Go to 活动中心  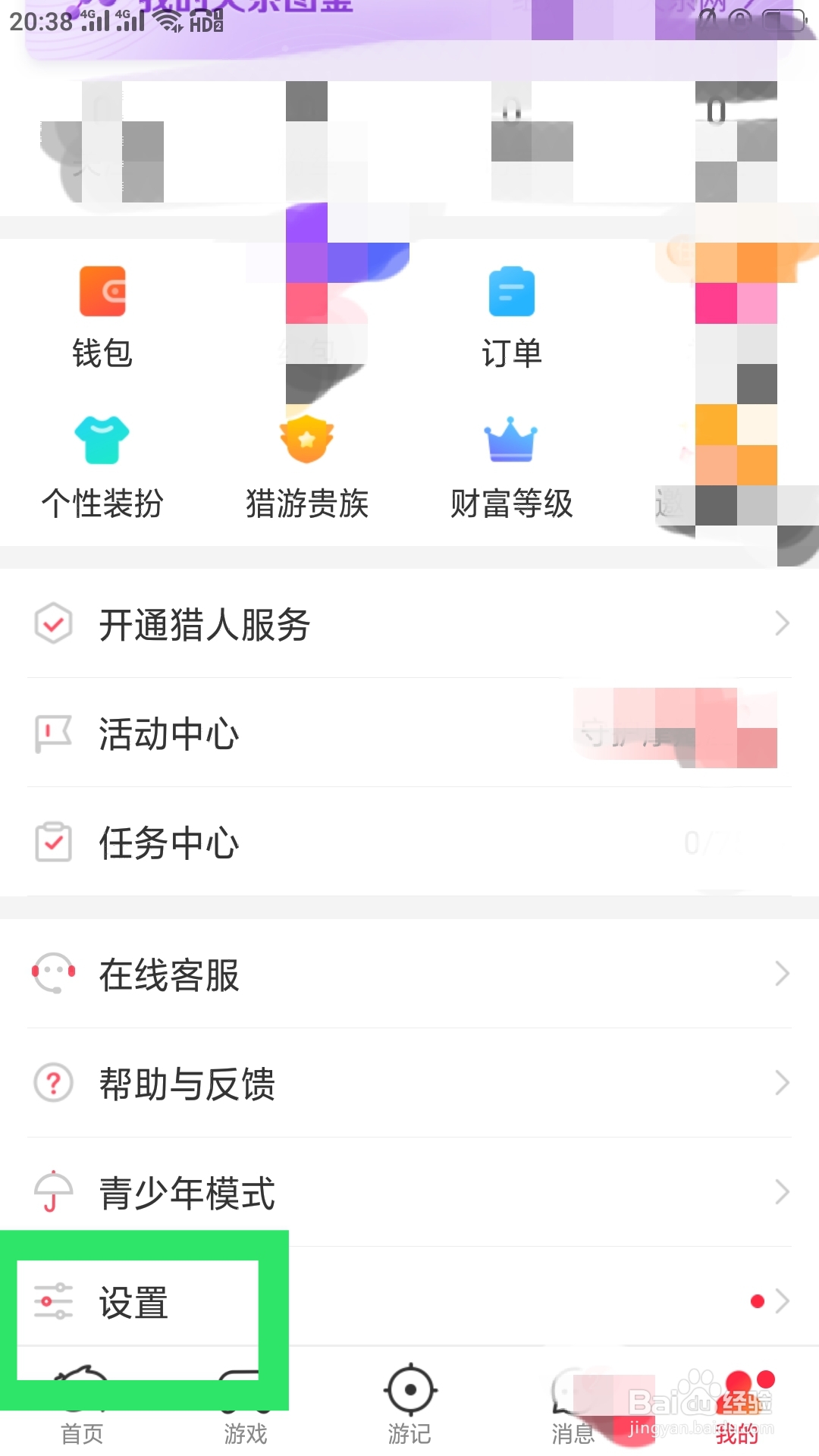pyautogui.click(x=409, y=733)
